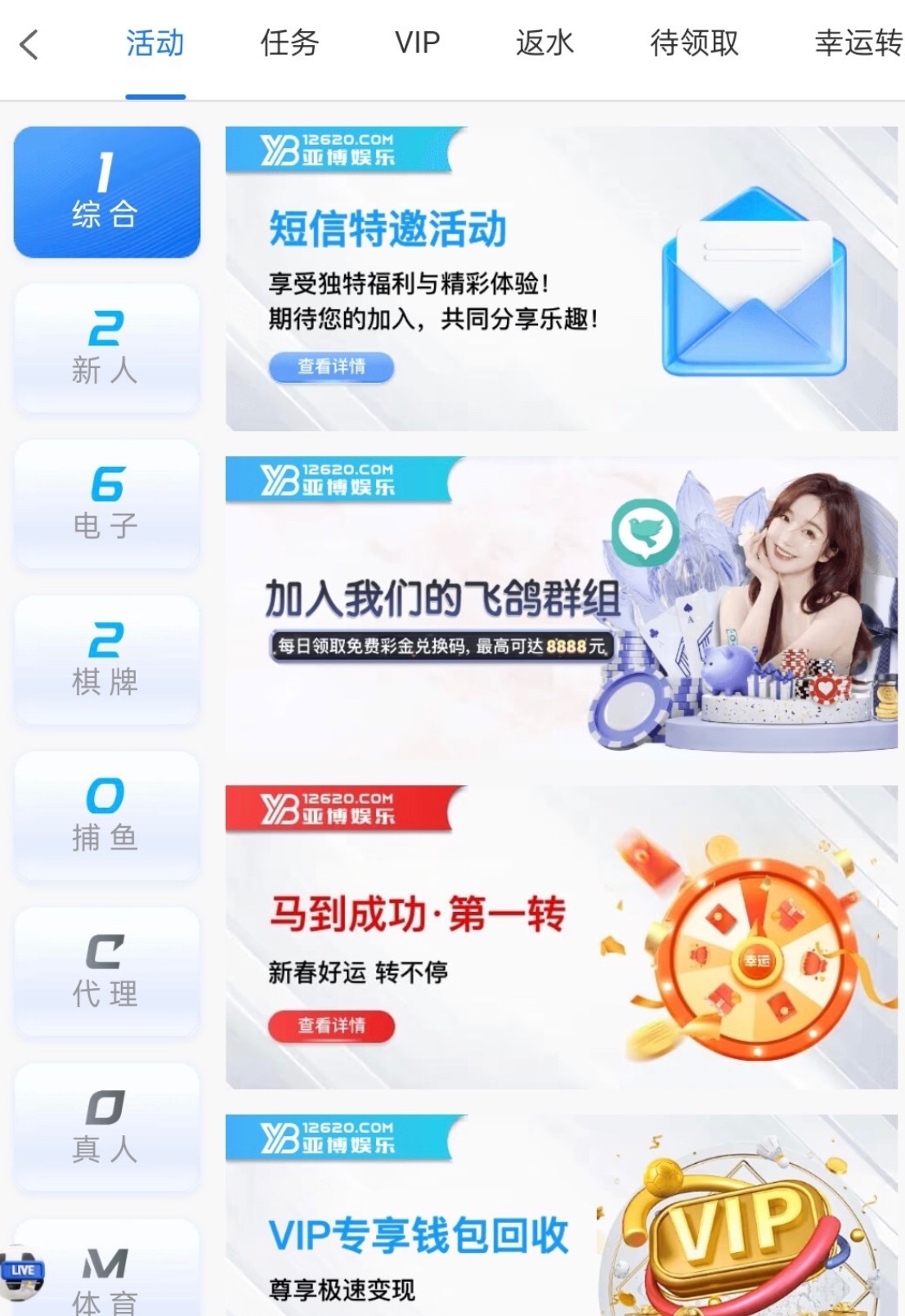Screen dimensions: 905x1316
Task: Tap 查看详情 on 马到成功·第一转 banner
Action: click(x=331, y=1026)
